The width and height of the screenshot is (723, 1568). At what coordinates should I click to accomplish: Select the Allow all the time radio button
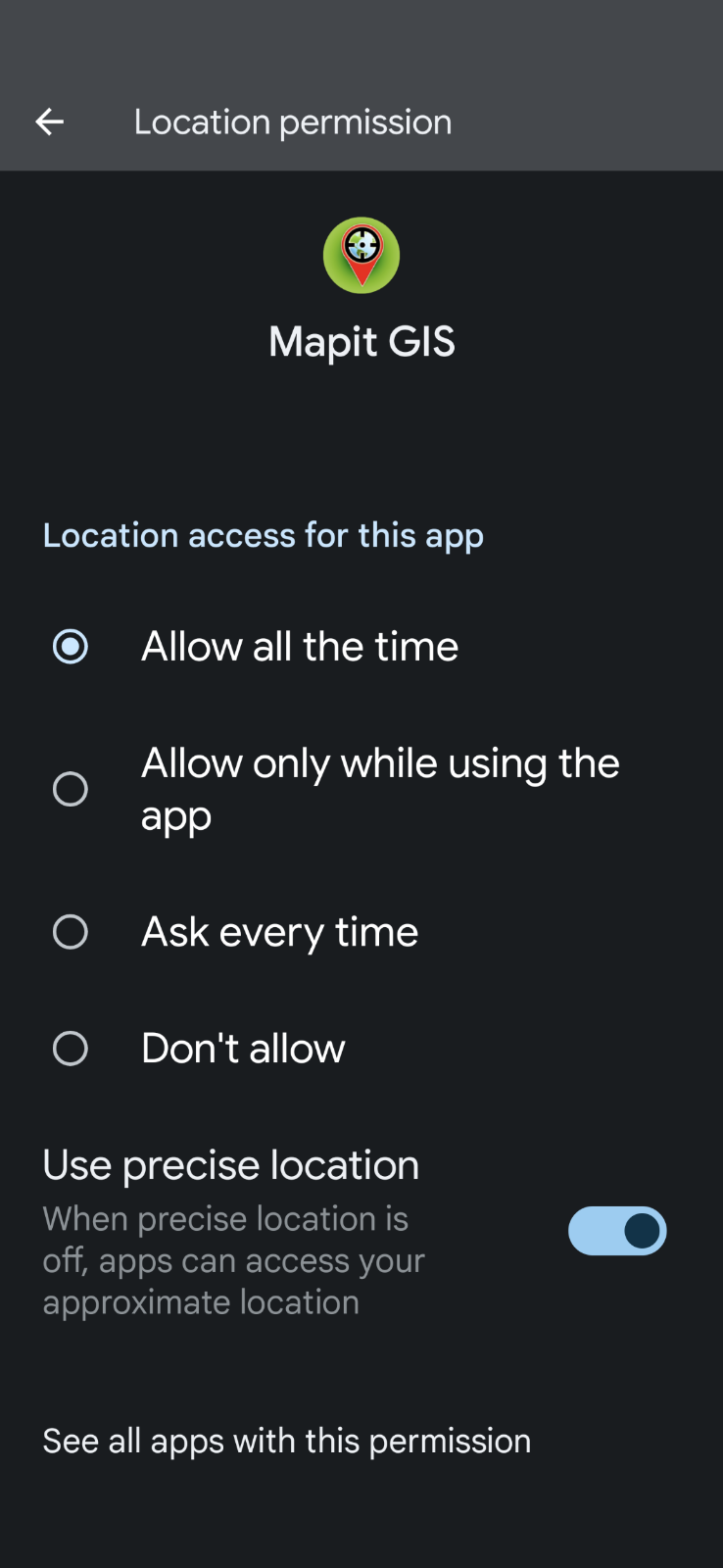tap(71, 646)
